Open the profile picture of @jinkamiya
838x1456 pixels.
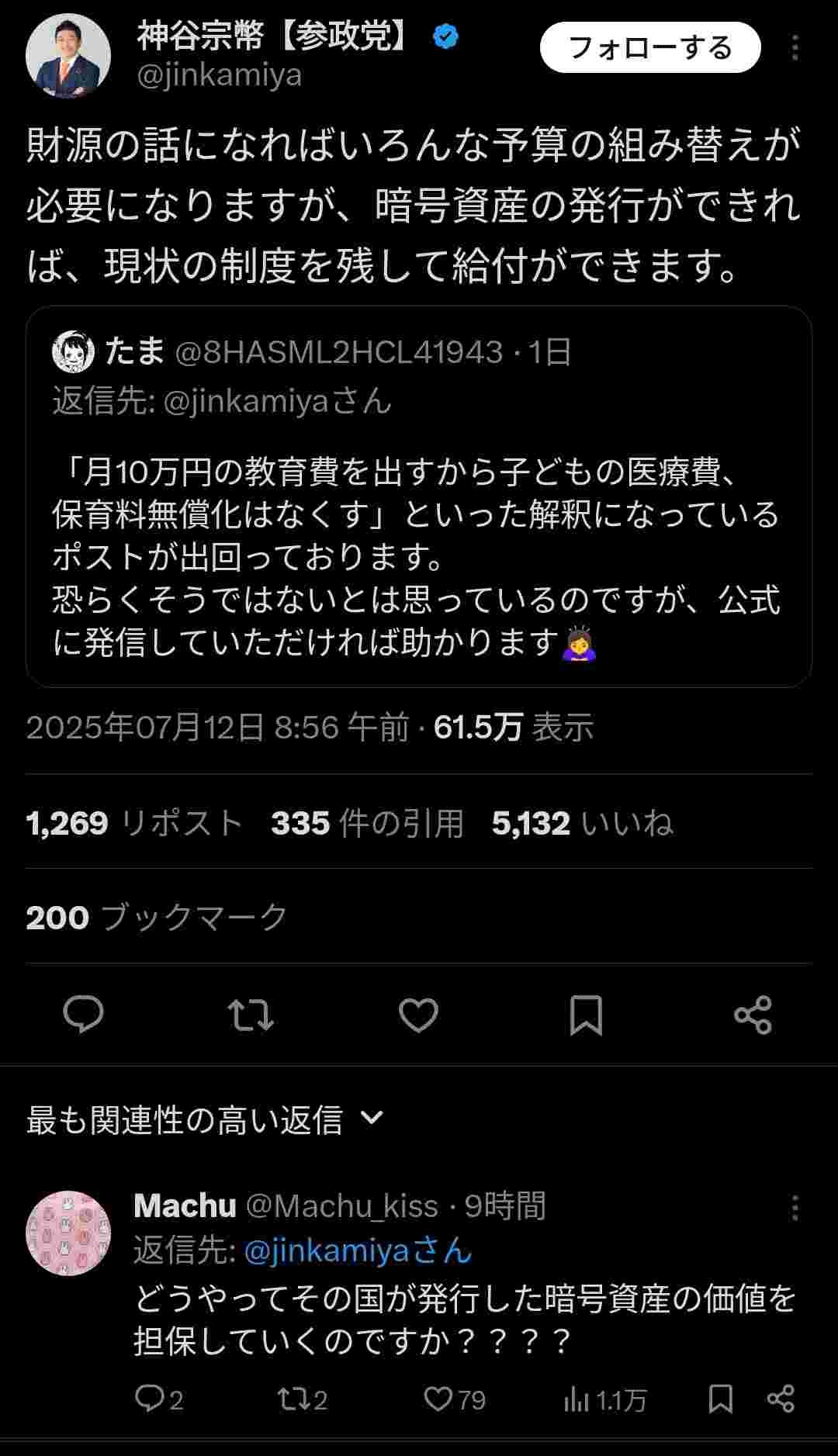pyautogui.click(x=68, y=56)
